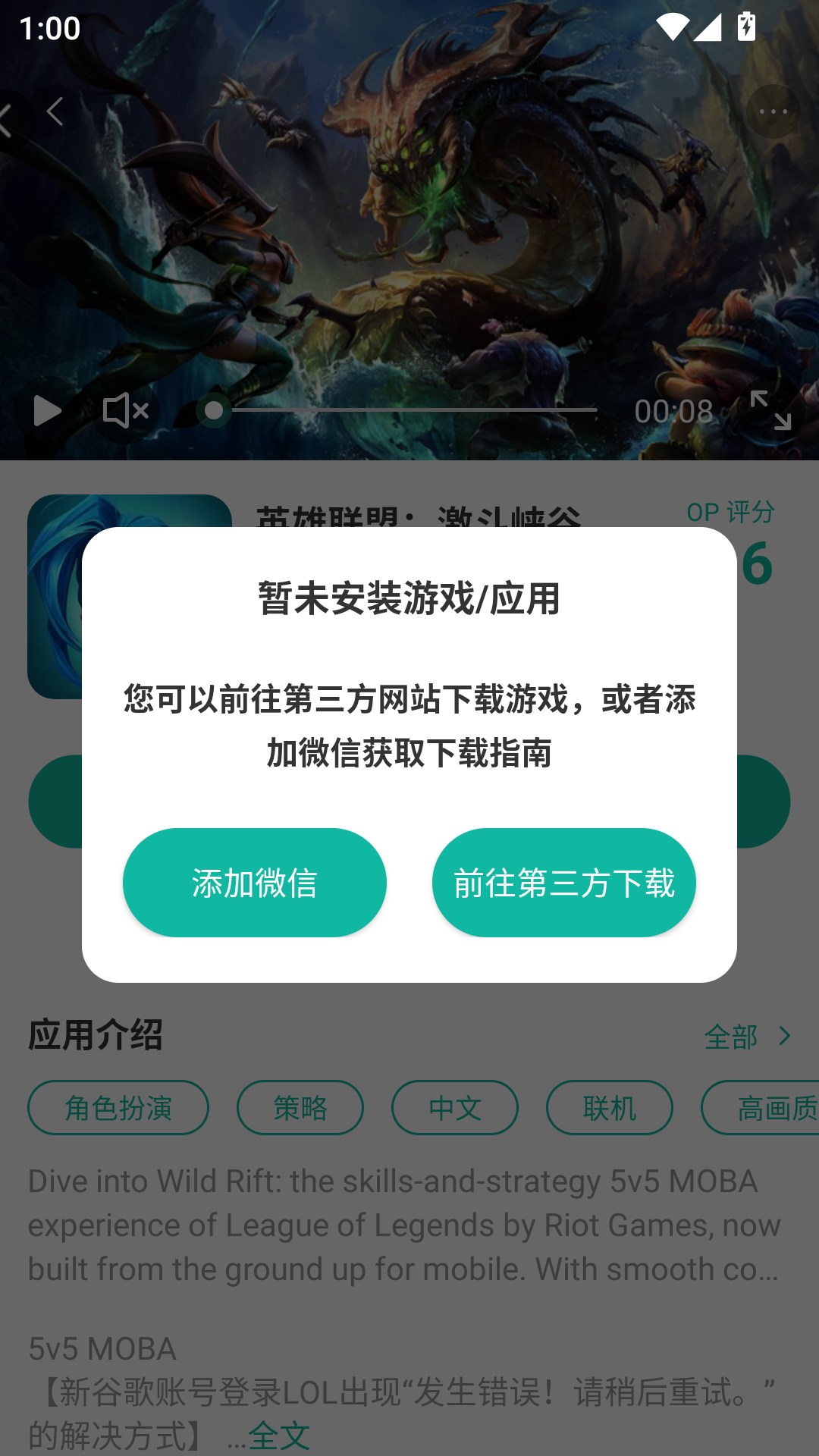Unmute the video sound
The height and width of the screenshot is (1456, 819).
pyautogui.click(x=124, y=410)
